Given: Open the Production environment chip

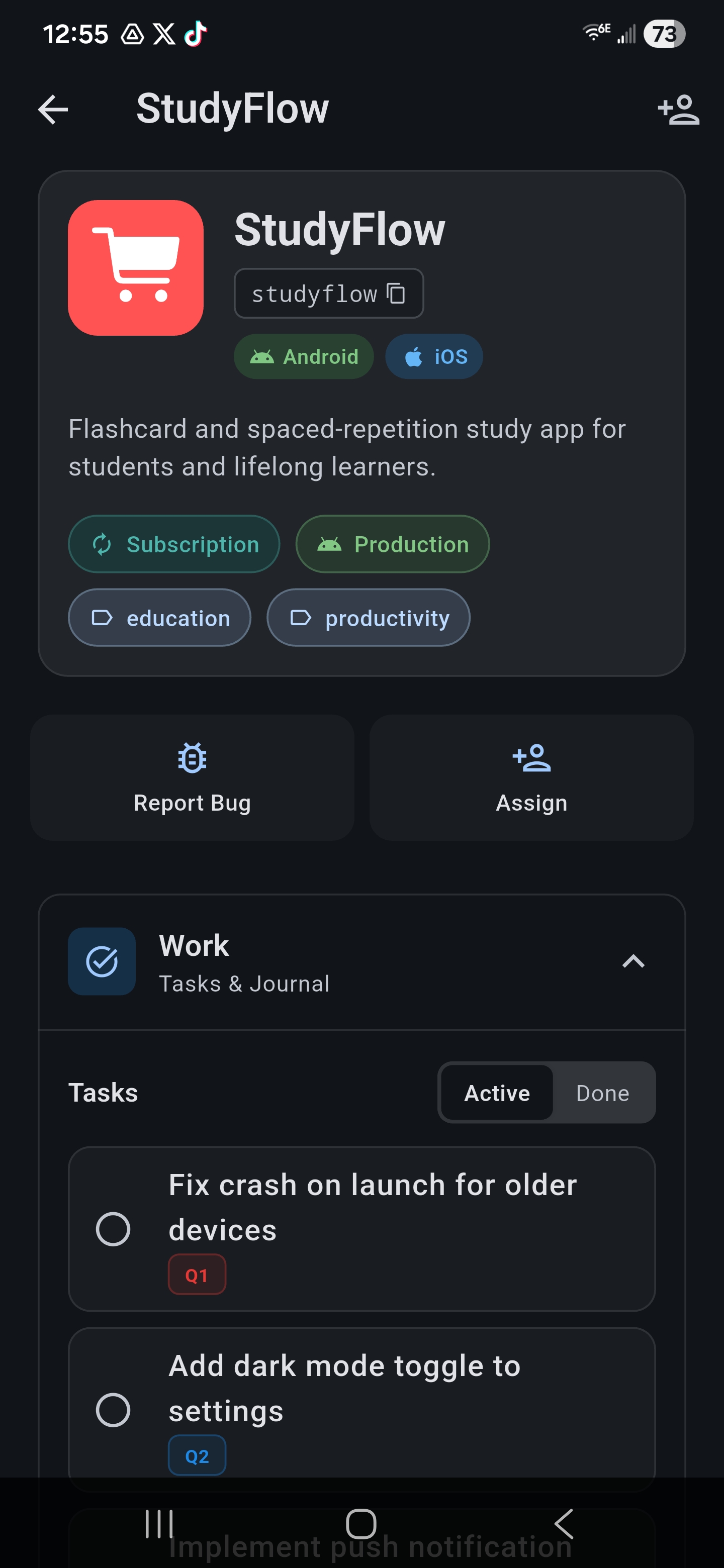Looking at the screenshot, I should 392,544.
